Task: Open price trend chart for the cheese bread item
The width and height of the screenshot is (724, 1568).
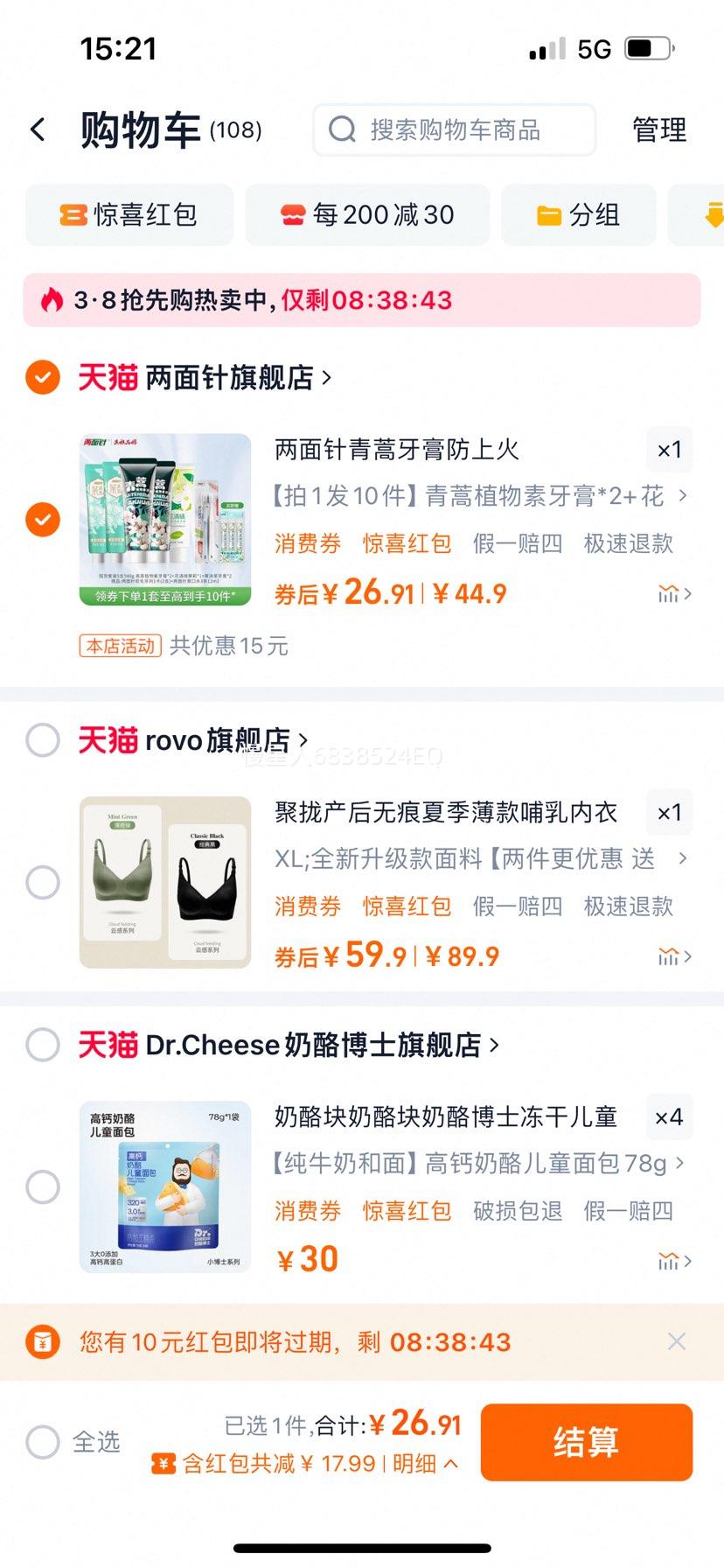Action: 669,1260
